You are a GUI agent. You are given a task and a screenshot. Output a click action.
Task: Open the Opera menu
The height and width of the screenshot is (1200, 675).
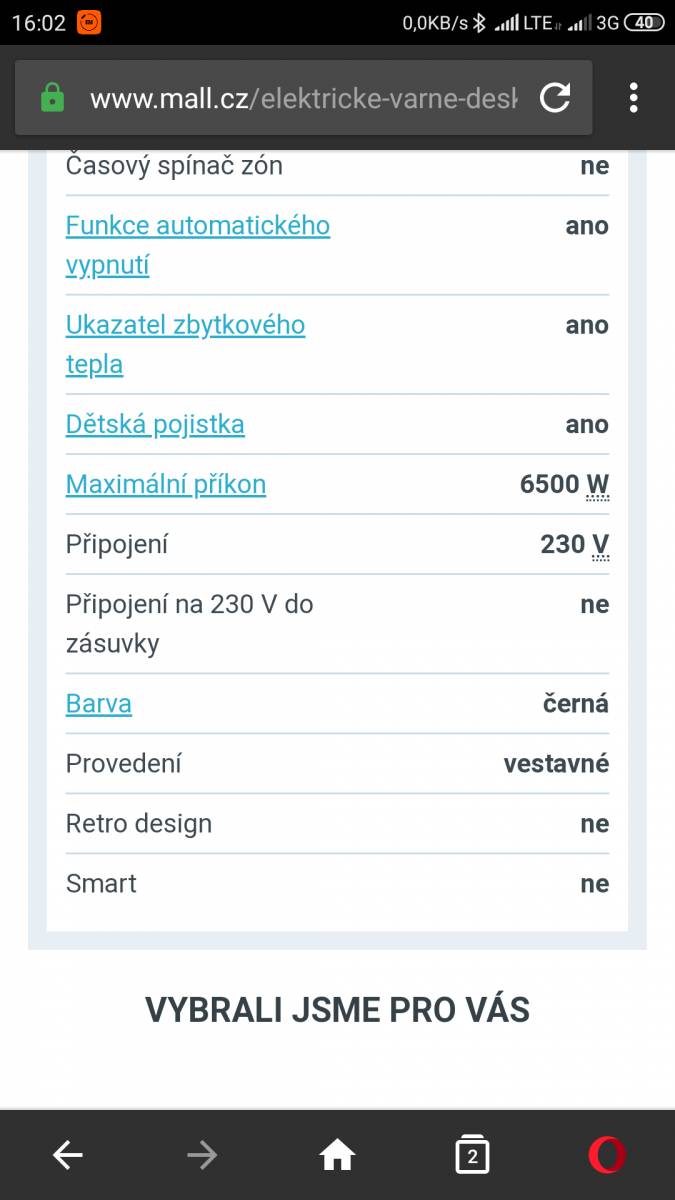point(607,1156)
